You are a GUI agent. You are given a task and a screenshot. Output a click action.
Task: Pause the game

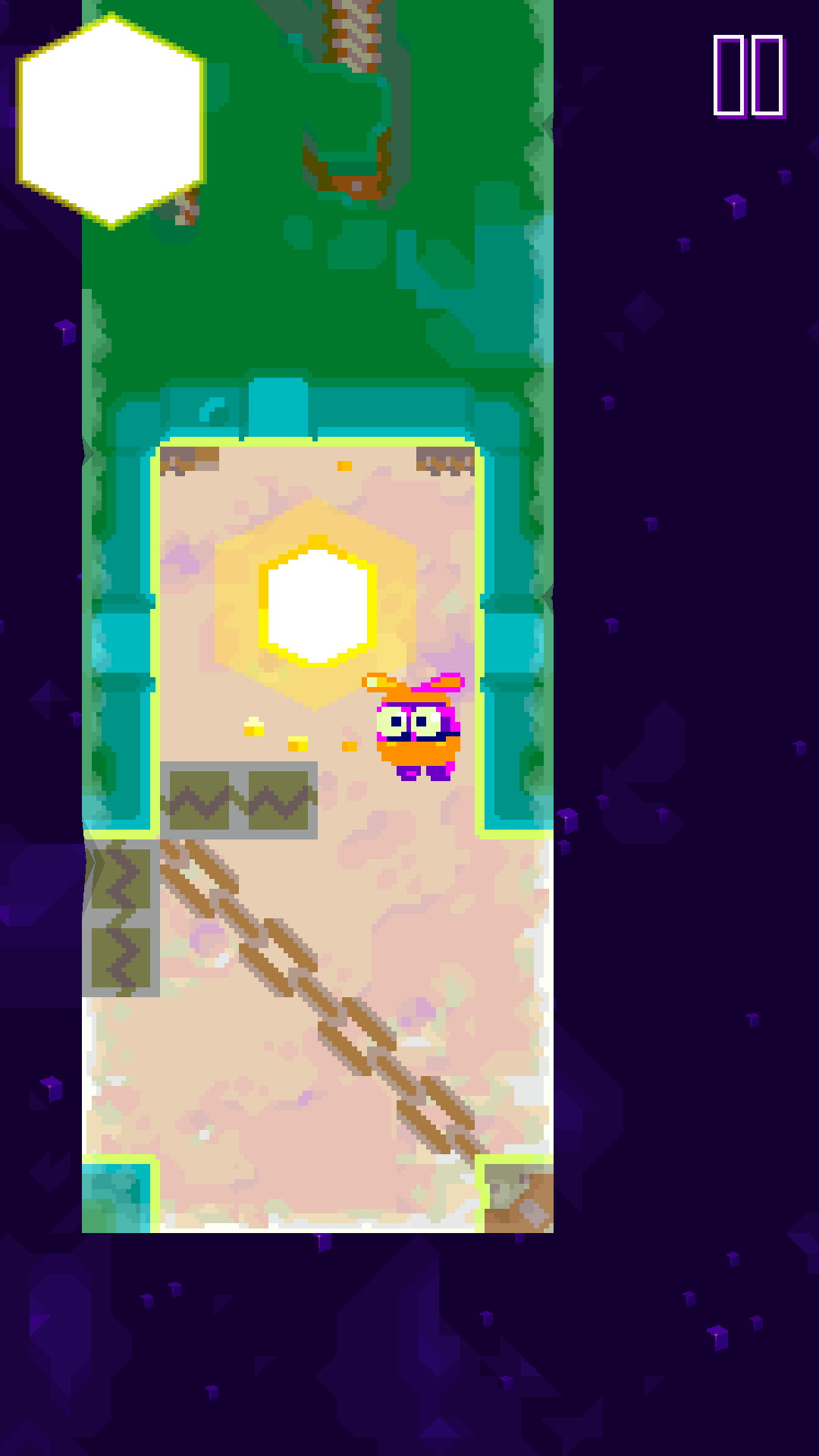coord(748,76)
